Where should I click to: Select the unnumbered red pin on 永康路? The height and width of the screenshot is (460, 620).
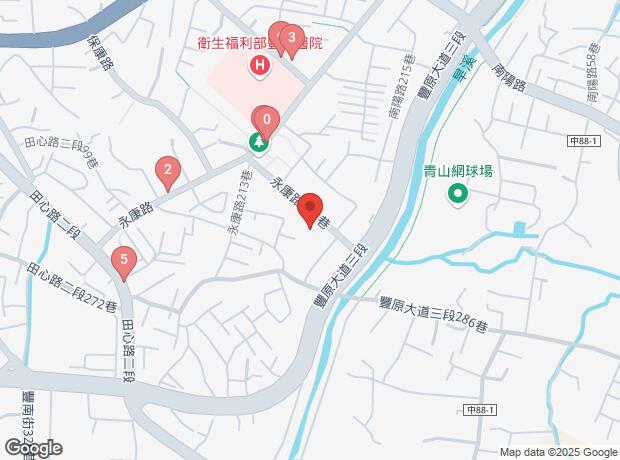[311, 210]
